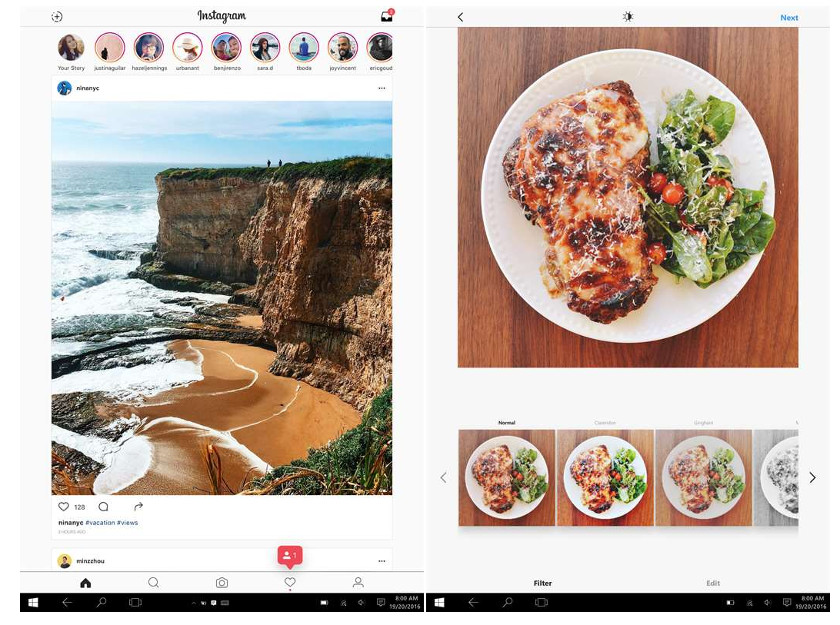This screenshot has height=625, width=840.
Task: Share ninanyc's post
Action: point(138,507)
